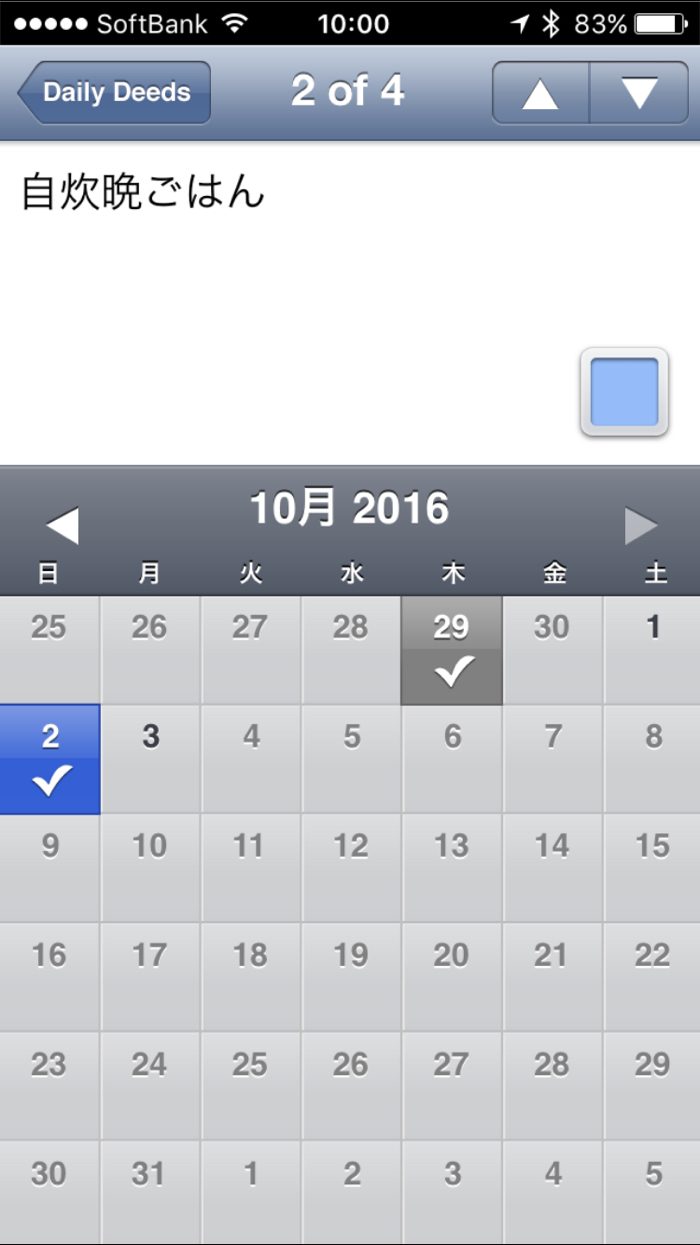Choose October 10 in calendar

click(150, 868)
